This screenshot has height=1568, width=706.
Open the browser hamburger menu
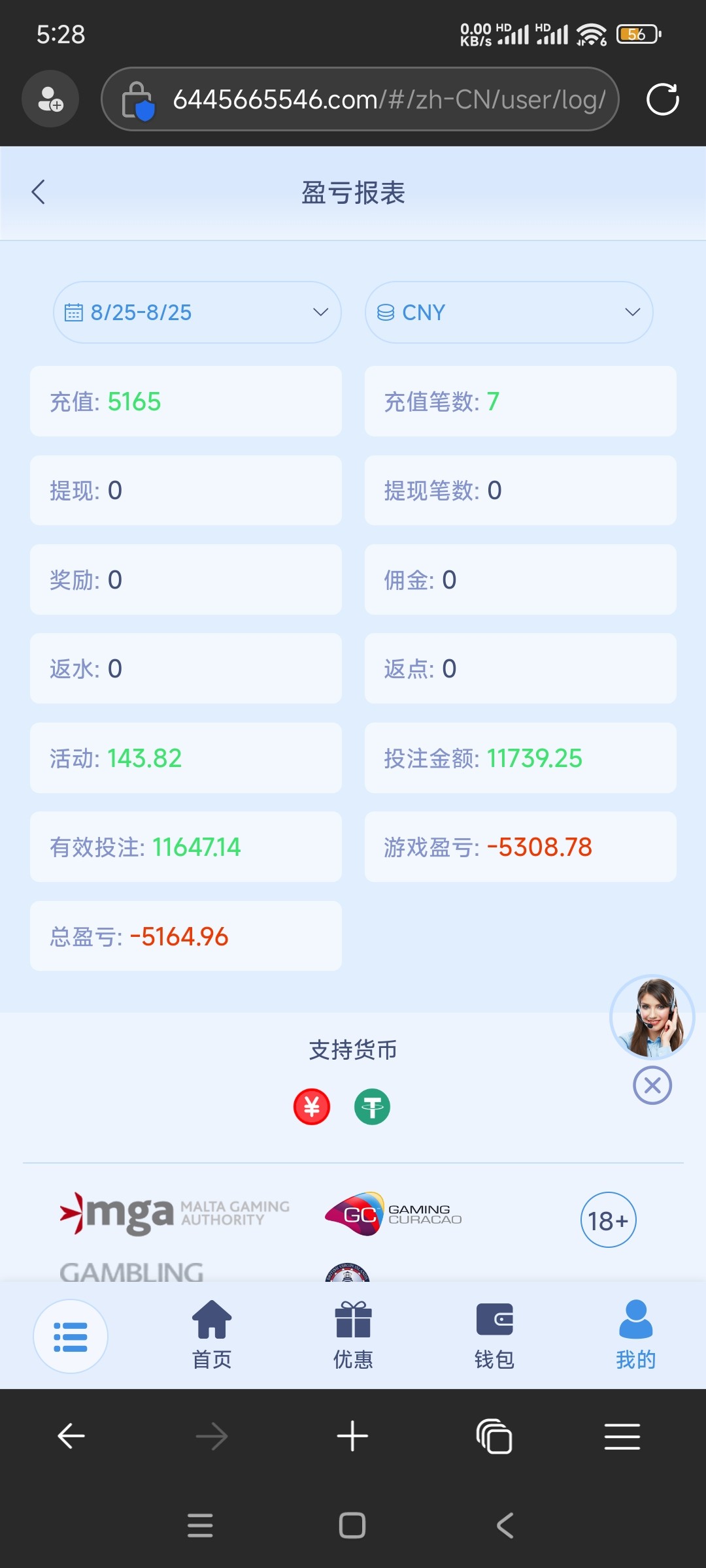coord(622,1436)
